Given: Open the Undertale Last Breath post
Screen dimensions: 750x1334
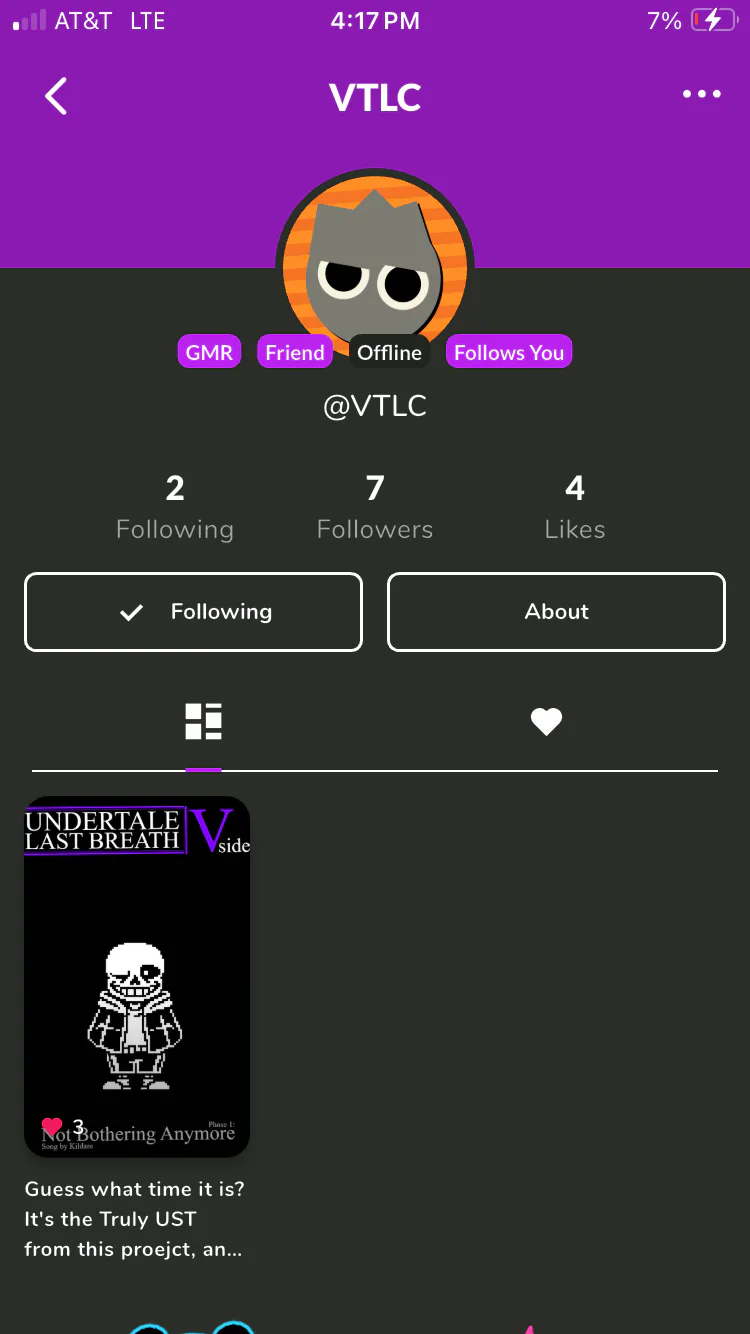Looking at the screenshot, I should point(137,977).
